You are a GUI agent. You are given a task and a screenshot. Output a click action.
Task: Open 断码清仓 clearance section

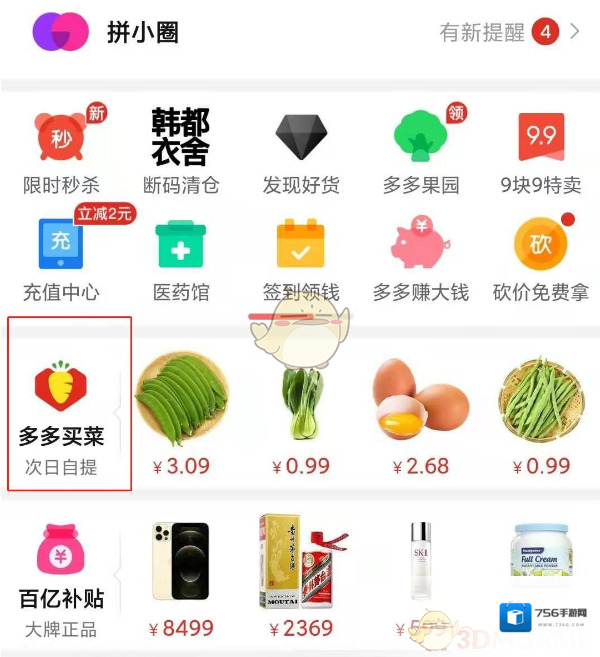coord(181,149)
